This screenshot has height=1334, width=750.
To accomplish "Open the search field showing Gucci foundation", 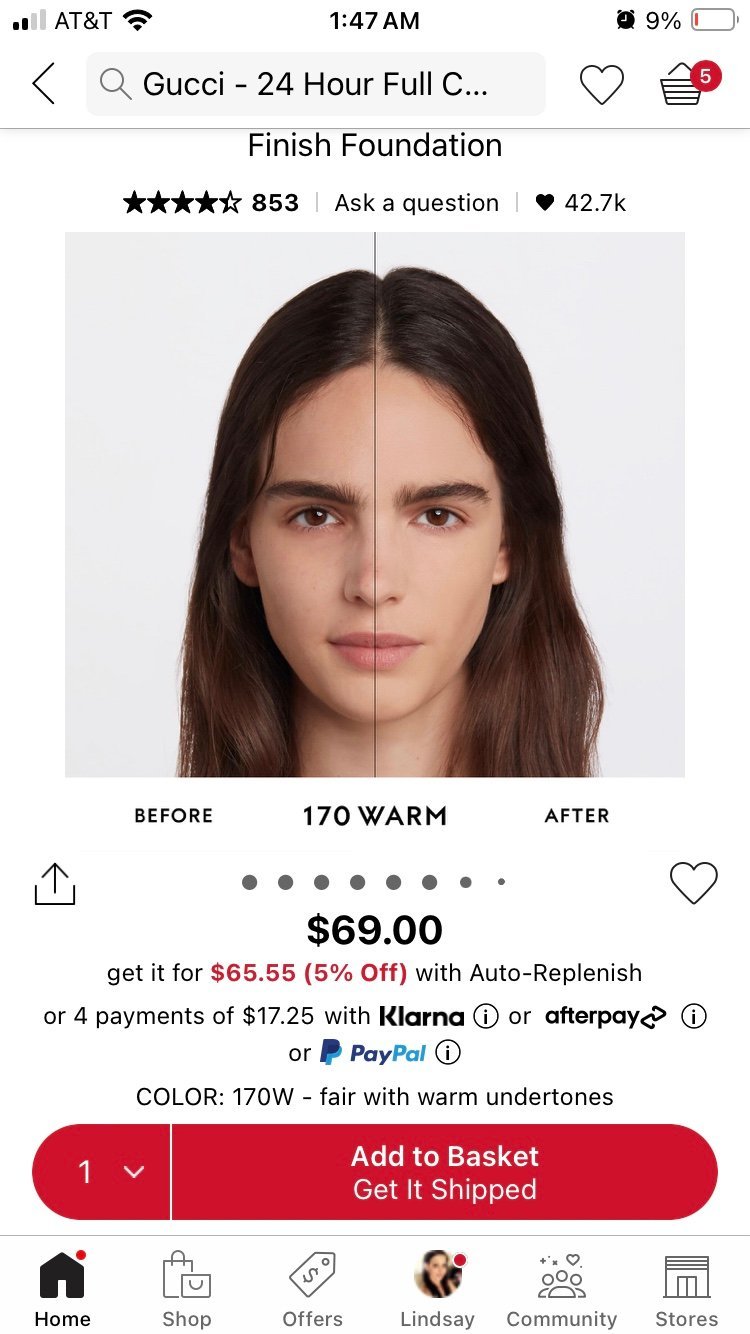I will (x=316, y=84).
